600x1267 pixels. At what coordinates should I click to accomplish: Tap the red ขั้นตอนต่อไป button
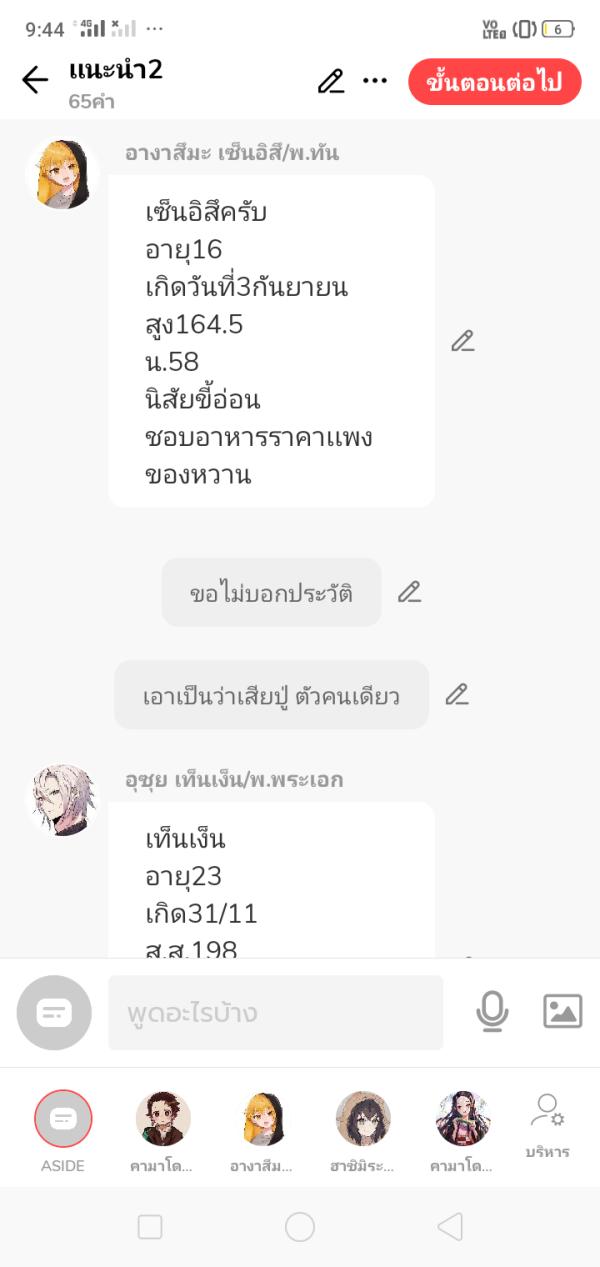[x=494, y=82]
